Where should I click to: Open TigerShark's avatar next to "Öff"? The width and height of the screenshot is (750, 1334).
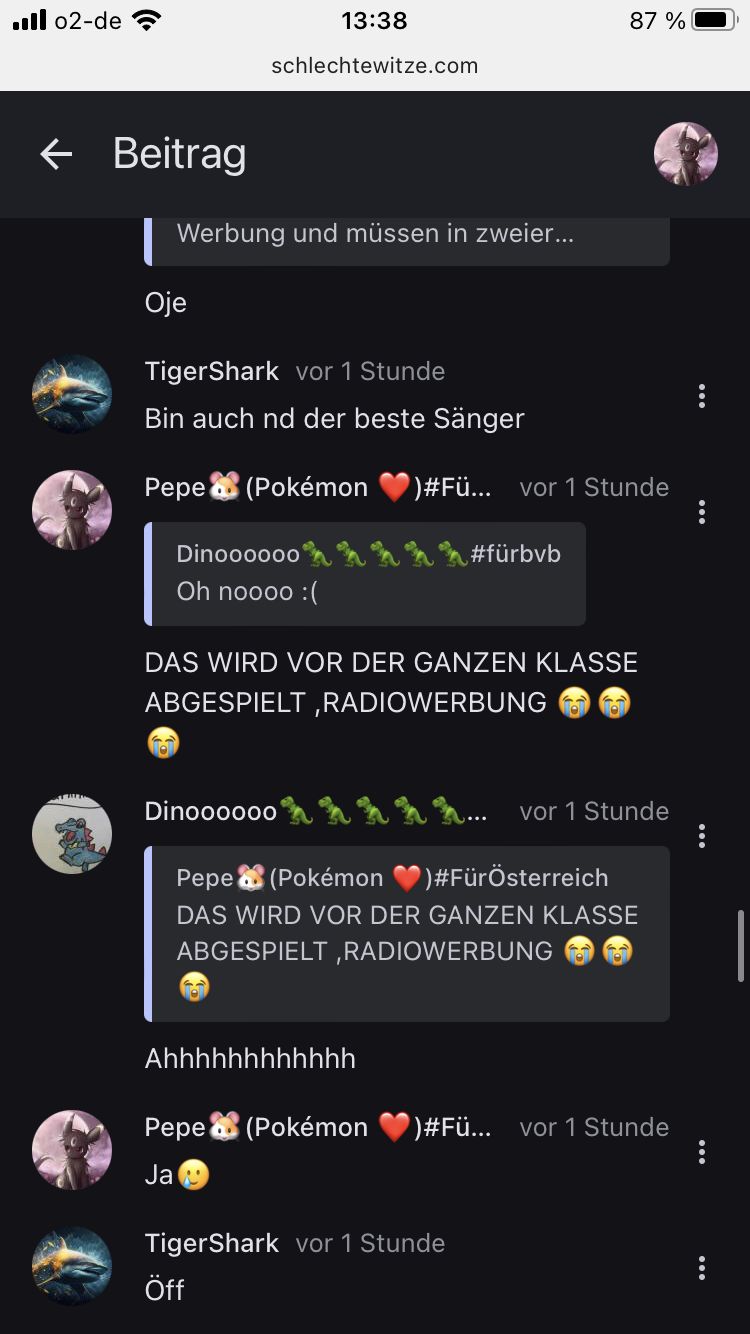72,1266
